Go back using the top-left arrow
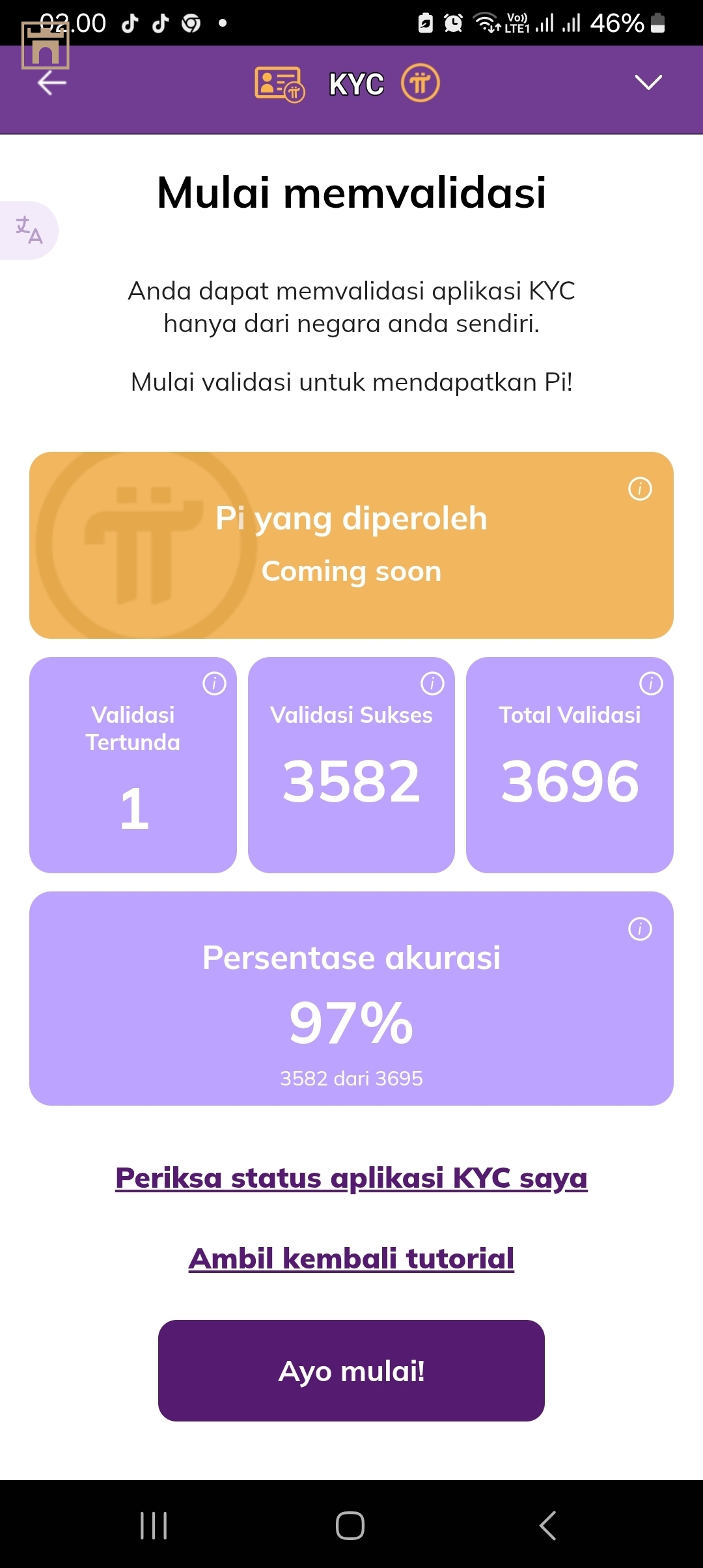703x1568 pixels. [52, 83]
